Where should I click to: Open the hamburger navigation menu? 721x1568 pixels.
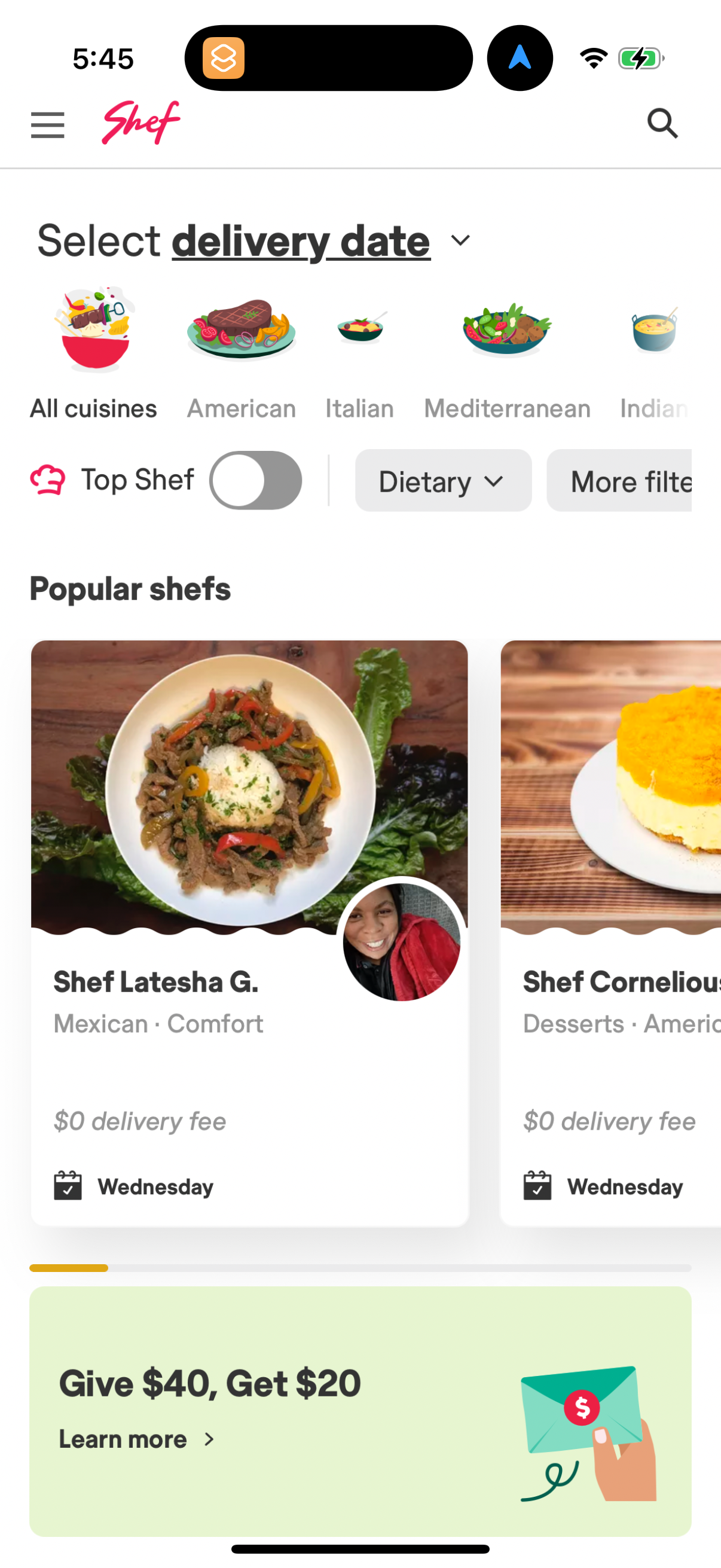click(x=47, y=126)
